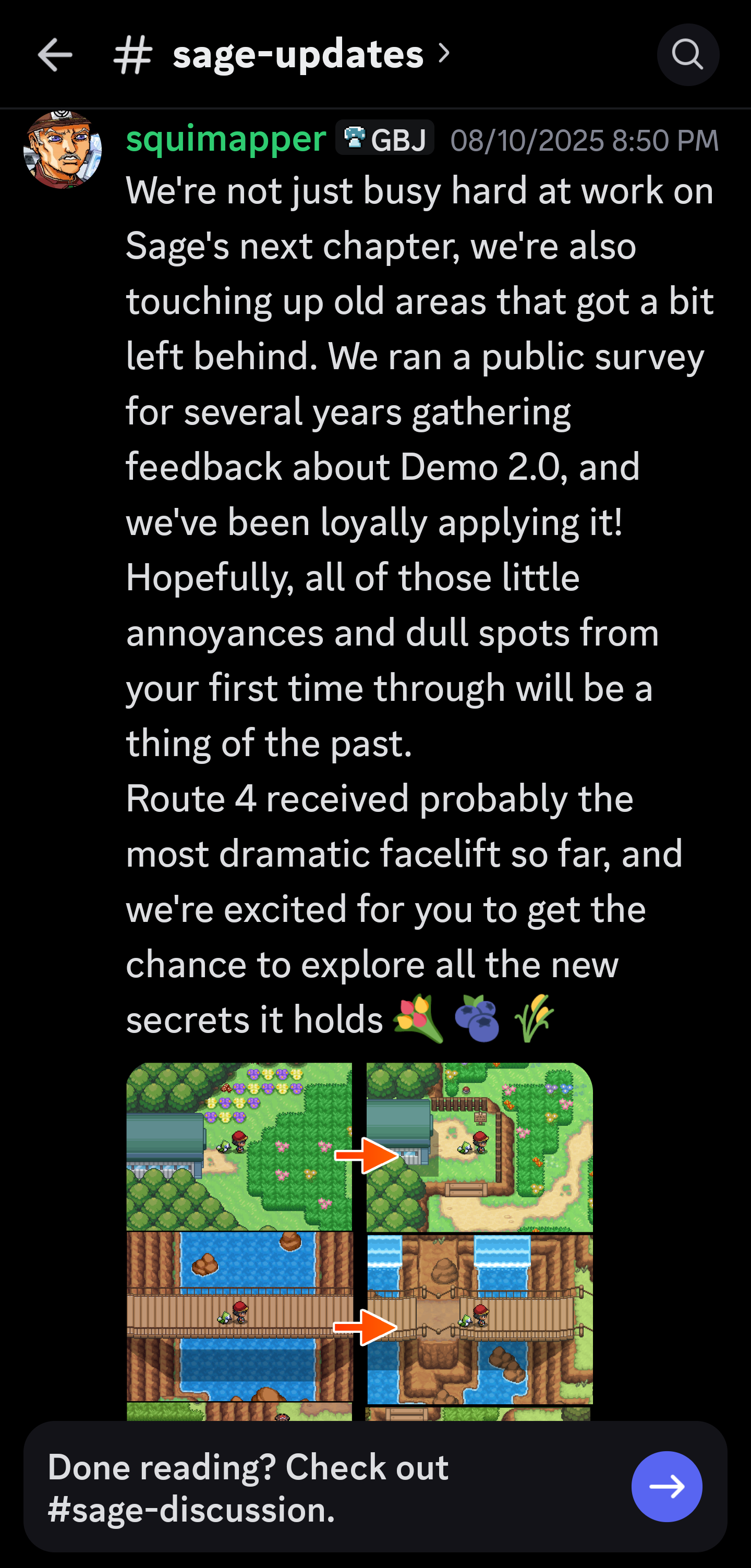Tap the GBJ server tag badge
Viewport: 751px width, 1568px height.
(385, 139)
